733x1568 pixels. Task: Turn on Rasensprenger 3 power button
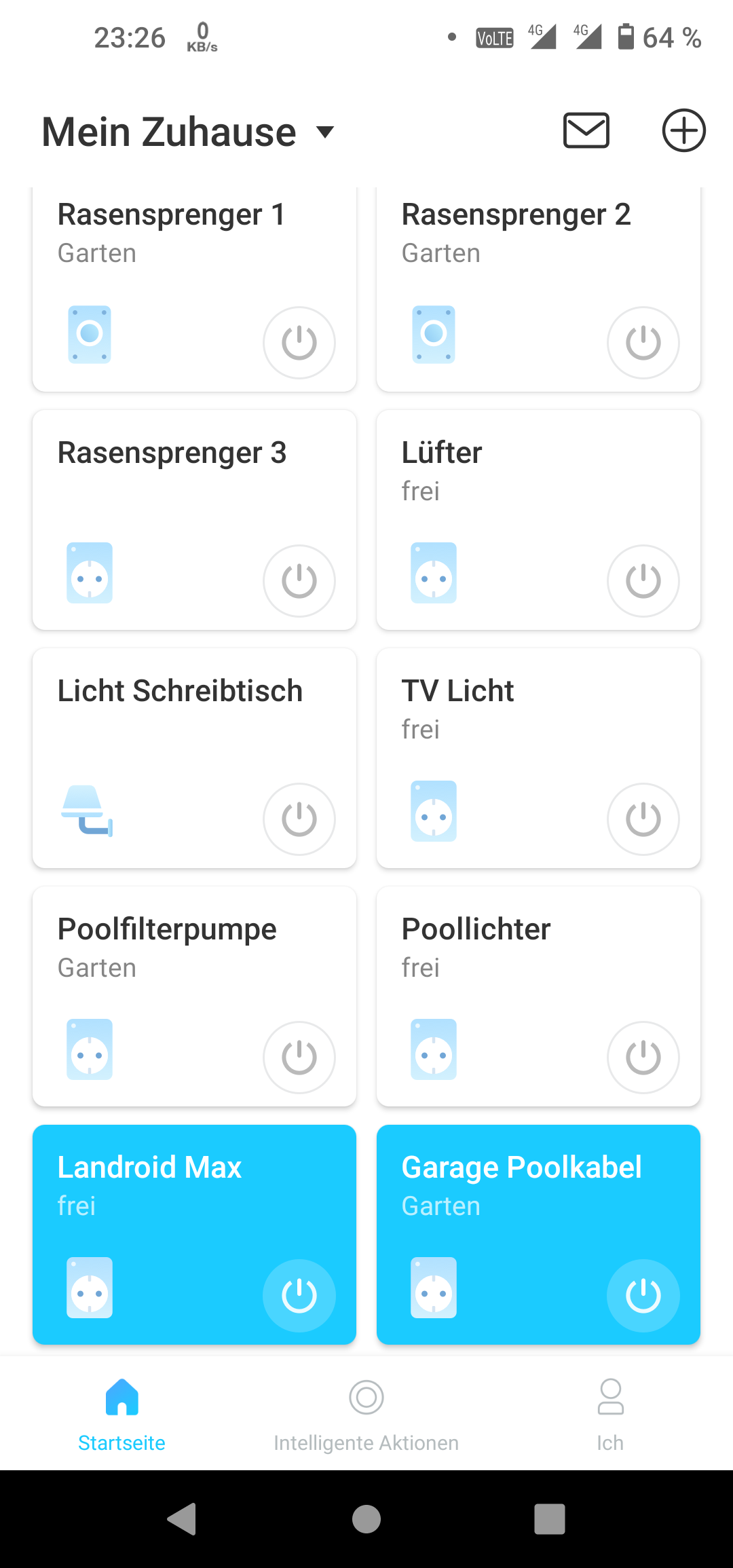(x=299, y=581)
